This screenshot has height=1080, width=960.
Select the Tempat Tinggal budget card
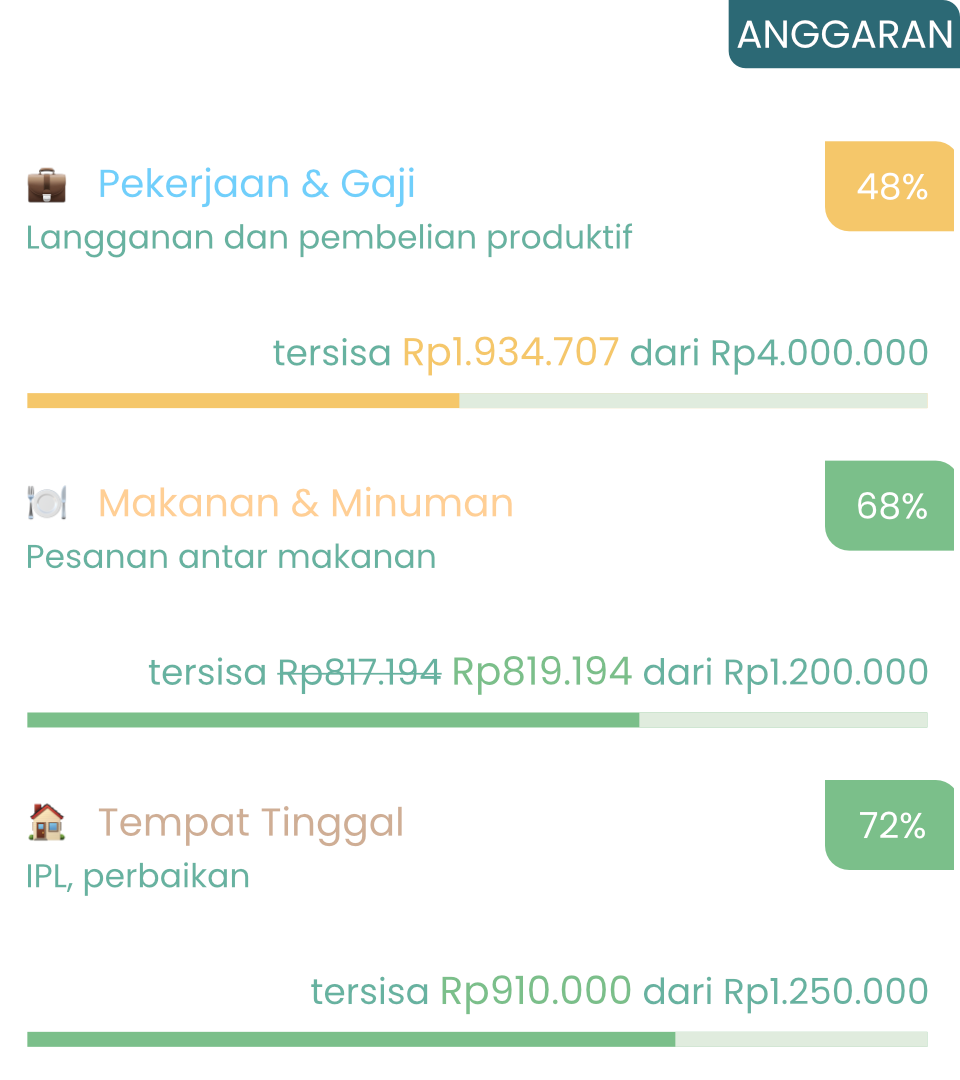(x=480, y=928)
